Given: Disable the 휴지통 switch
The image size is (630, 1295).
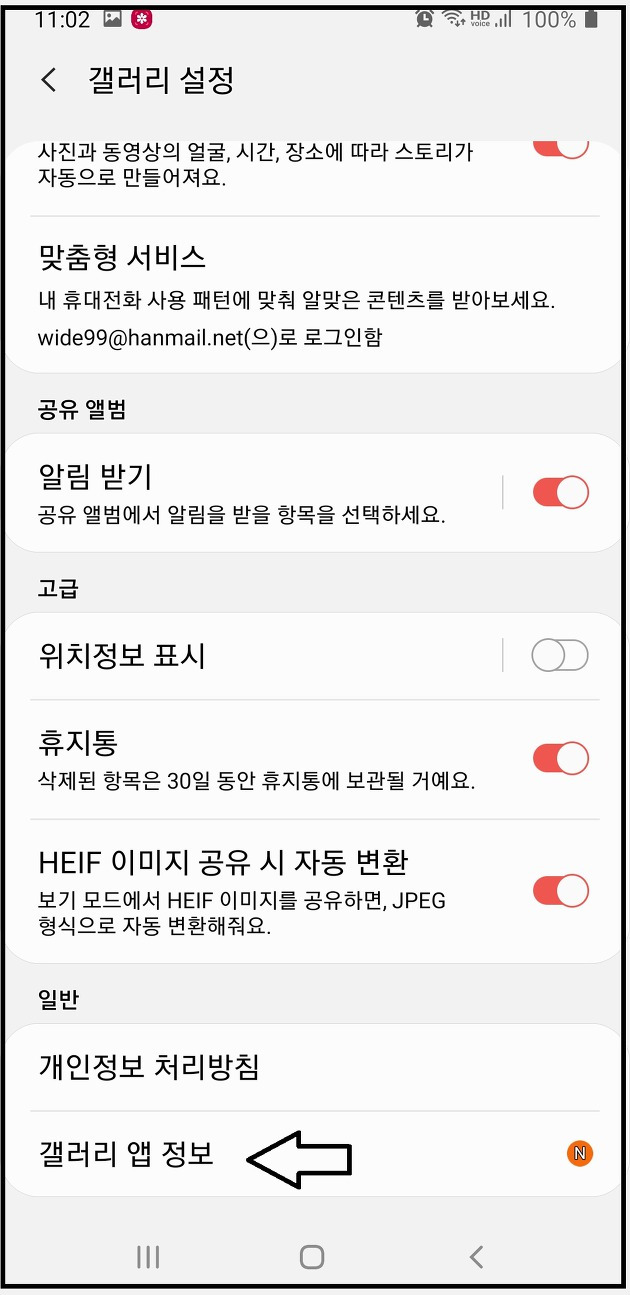Looking at the screenshot, I should (561, 758).
